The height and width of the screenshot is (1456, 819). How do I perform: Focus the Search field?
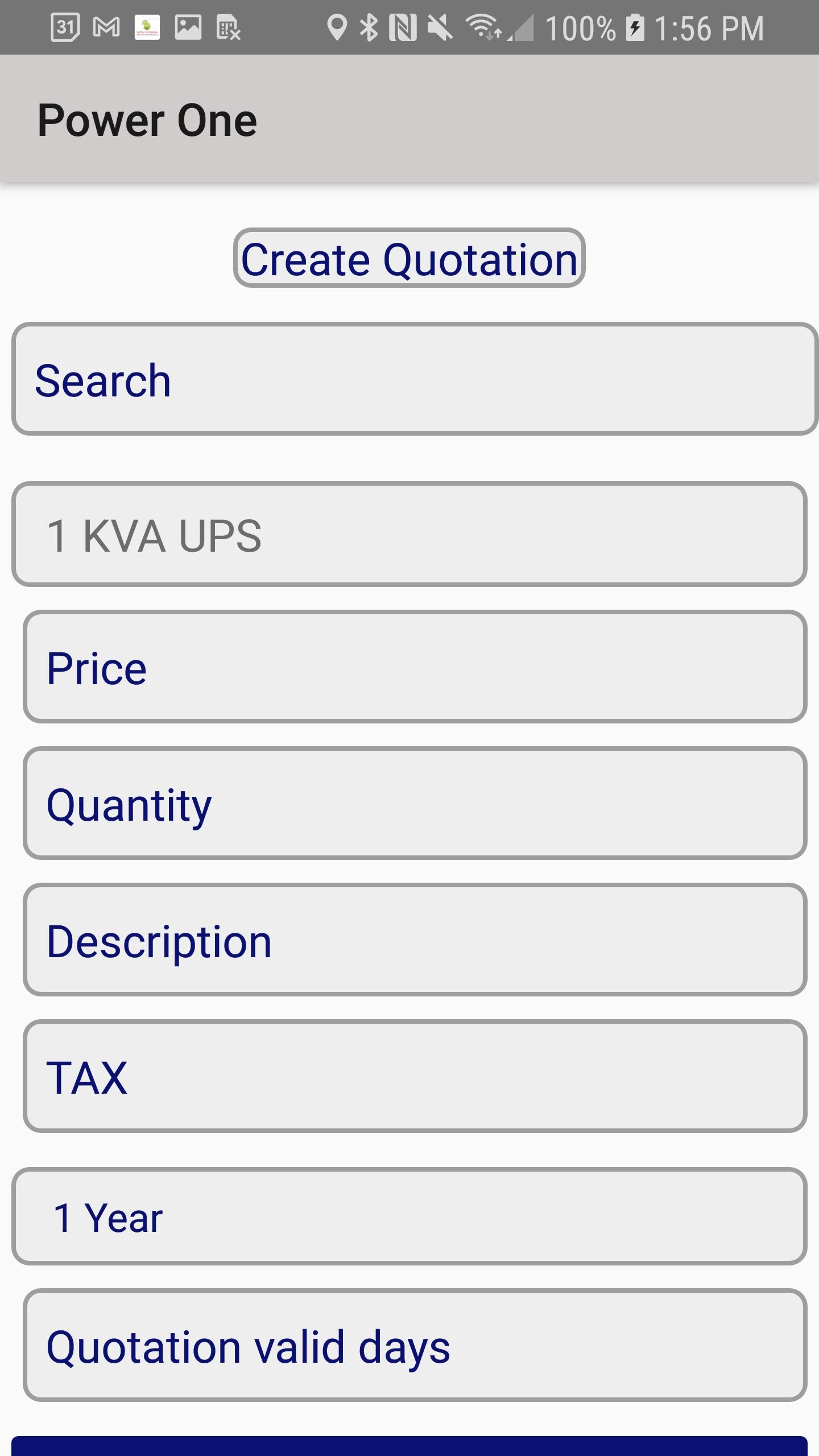pos(414,379)
